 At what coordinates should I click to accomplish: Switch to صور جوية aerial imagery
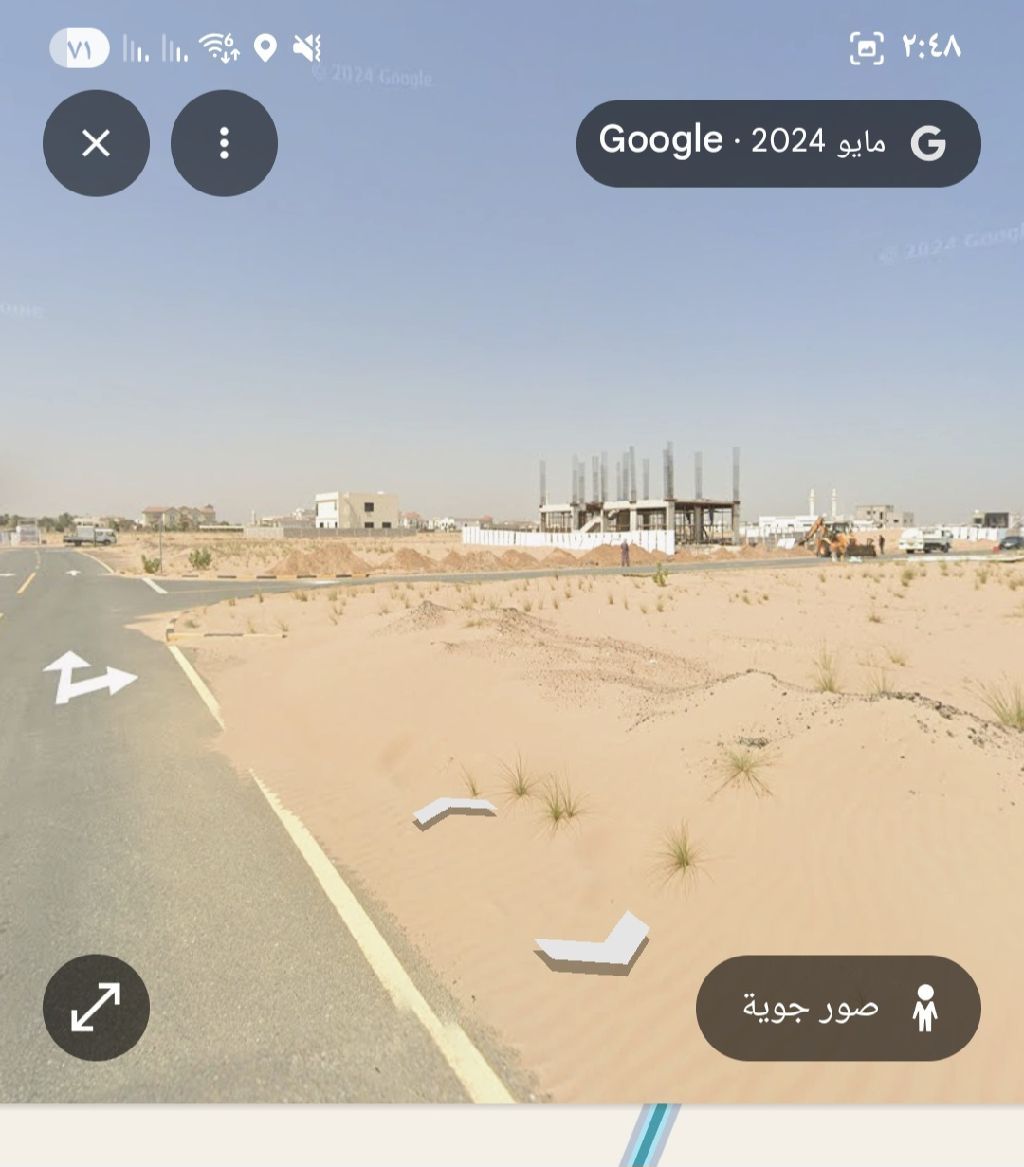tap(838, 1007)
